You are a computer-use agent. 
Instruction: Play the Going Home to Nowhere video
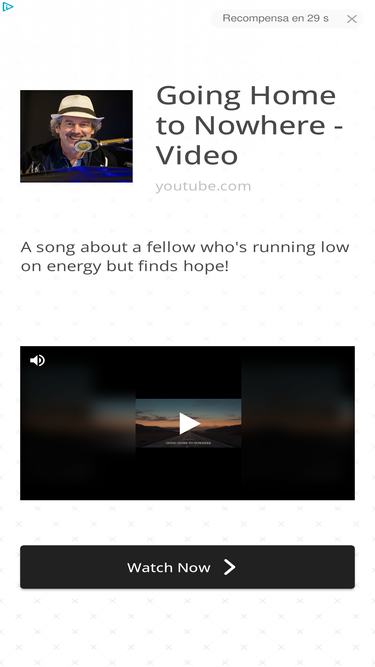[189, 423]
